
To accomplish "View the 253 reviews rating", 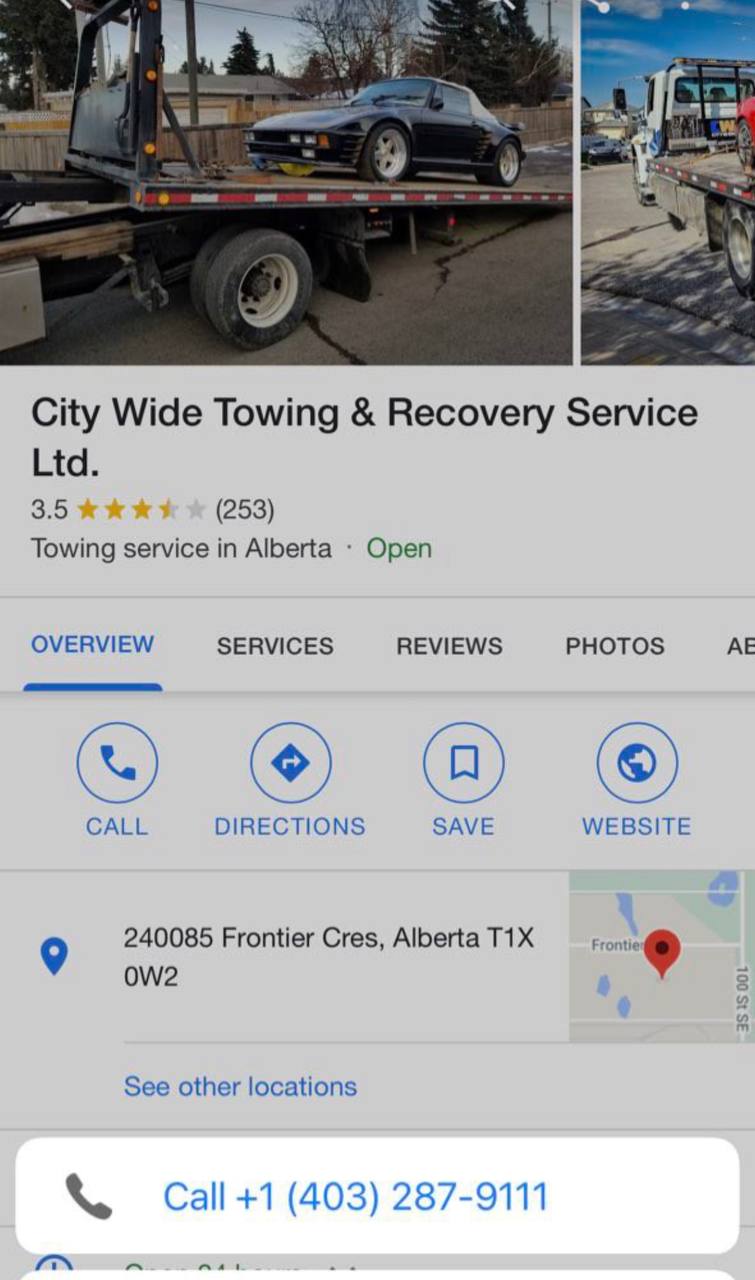I will (152, 510).
